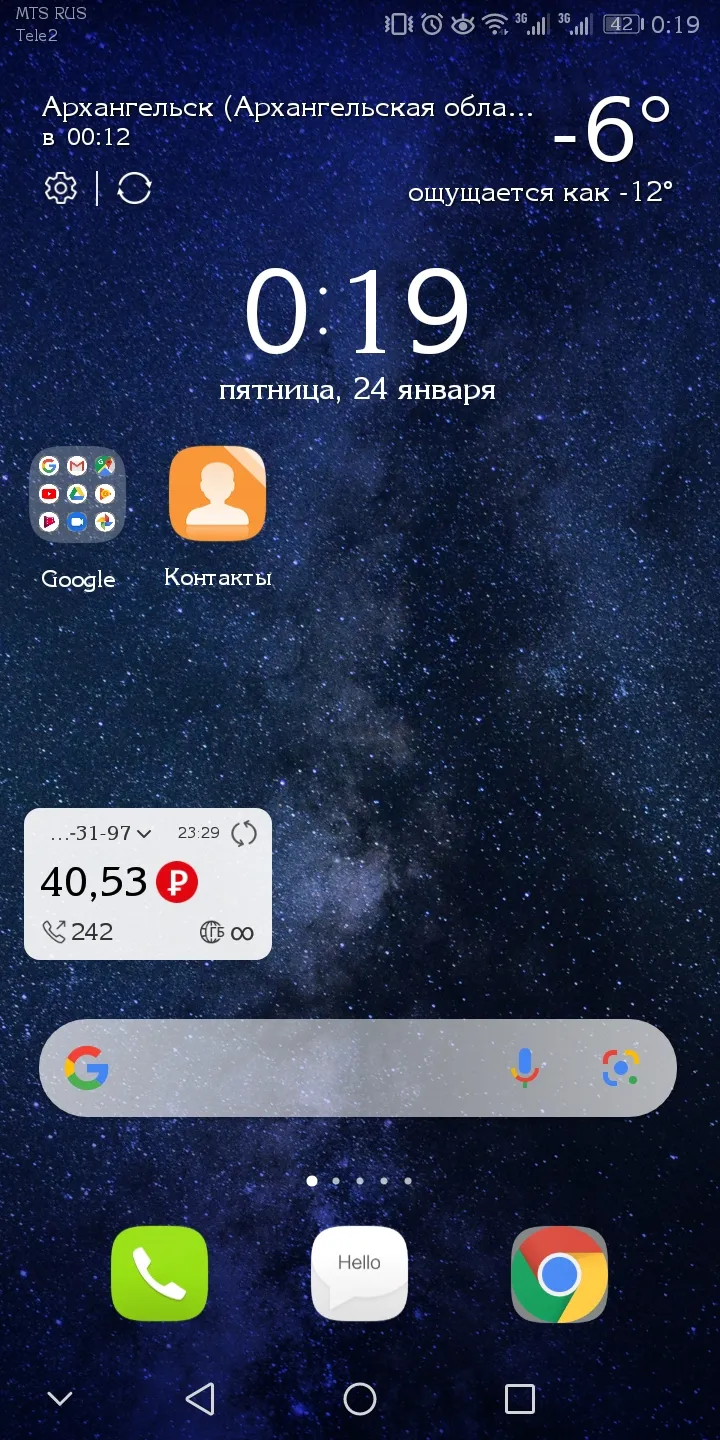This screenshot has width=720, height=1440.
Task: Refresh the weather widget data
Action: 134,188
